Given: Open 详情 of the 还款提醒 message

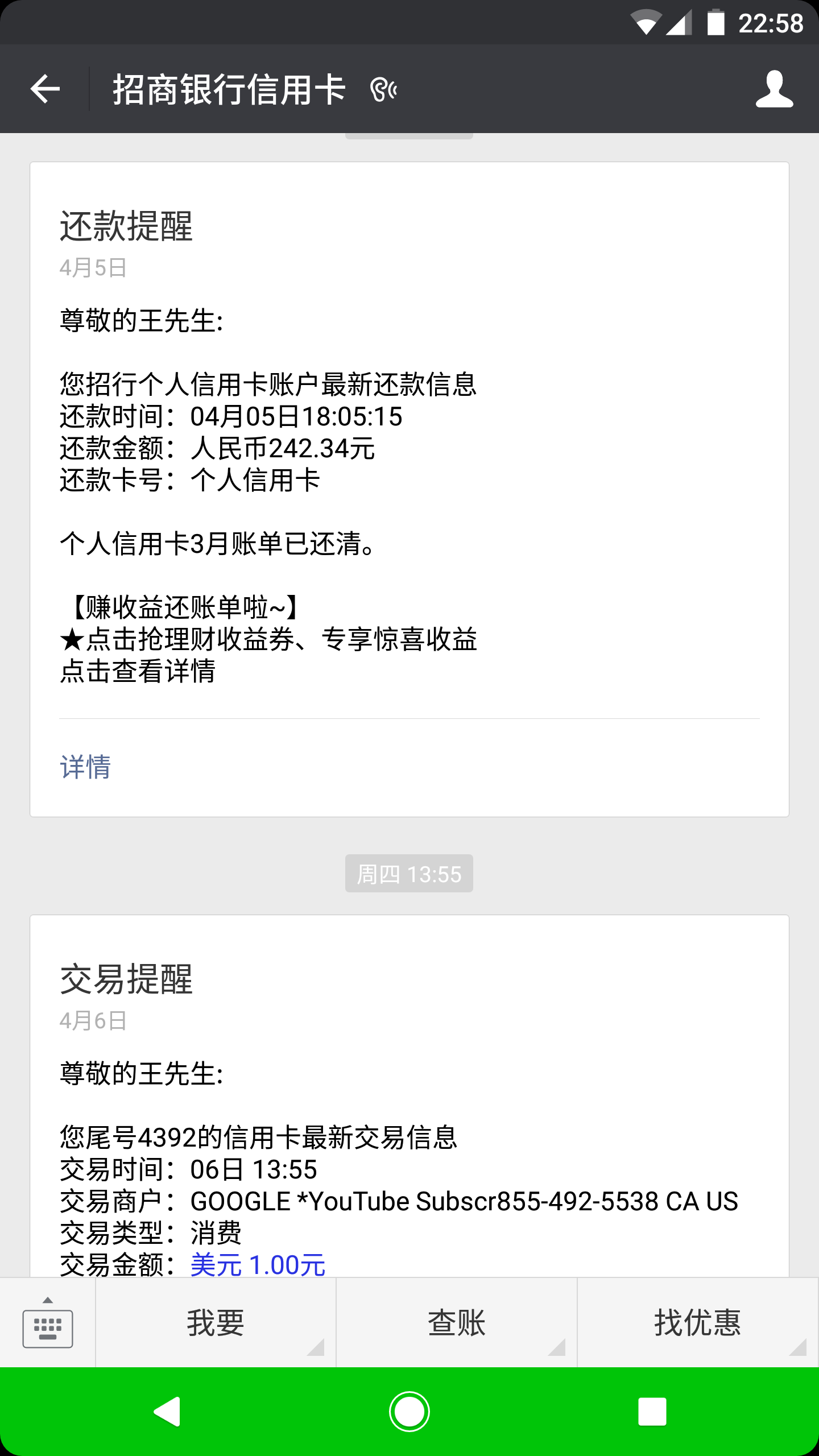Looking at the screenshot, I should tap(85, 767).
